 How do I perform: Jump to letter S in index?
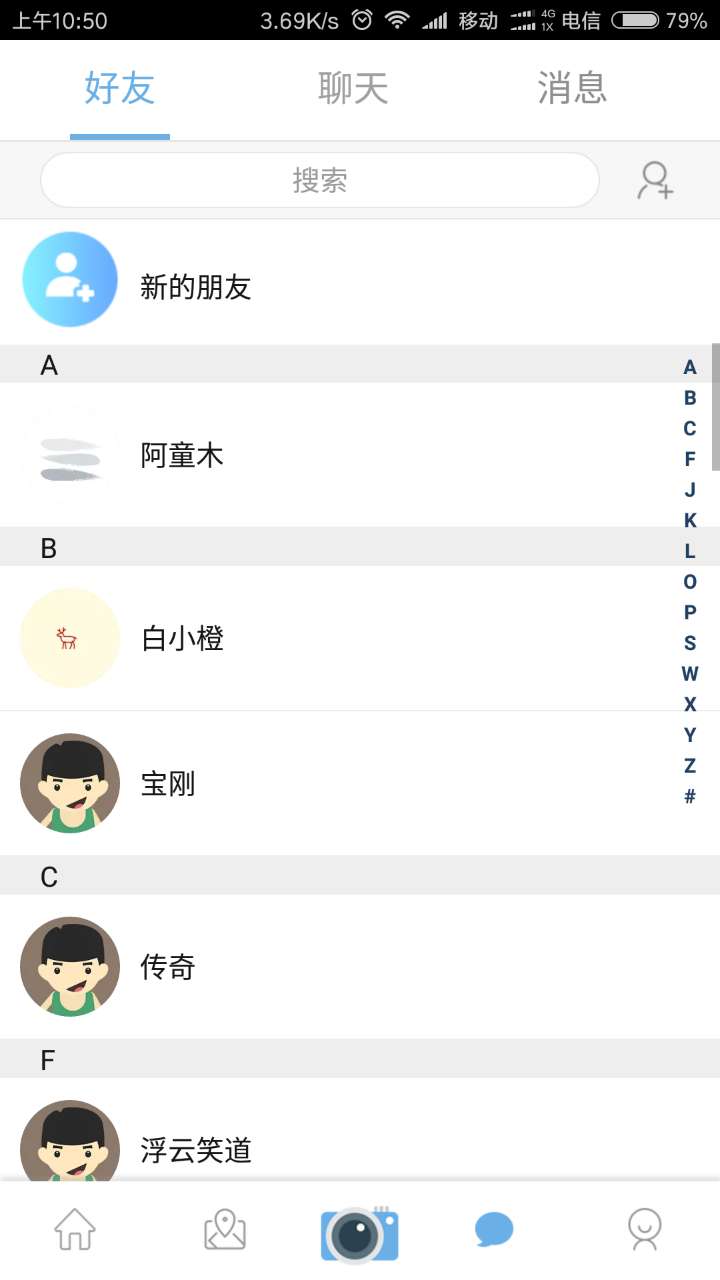tap(690, 643)
